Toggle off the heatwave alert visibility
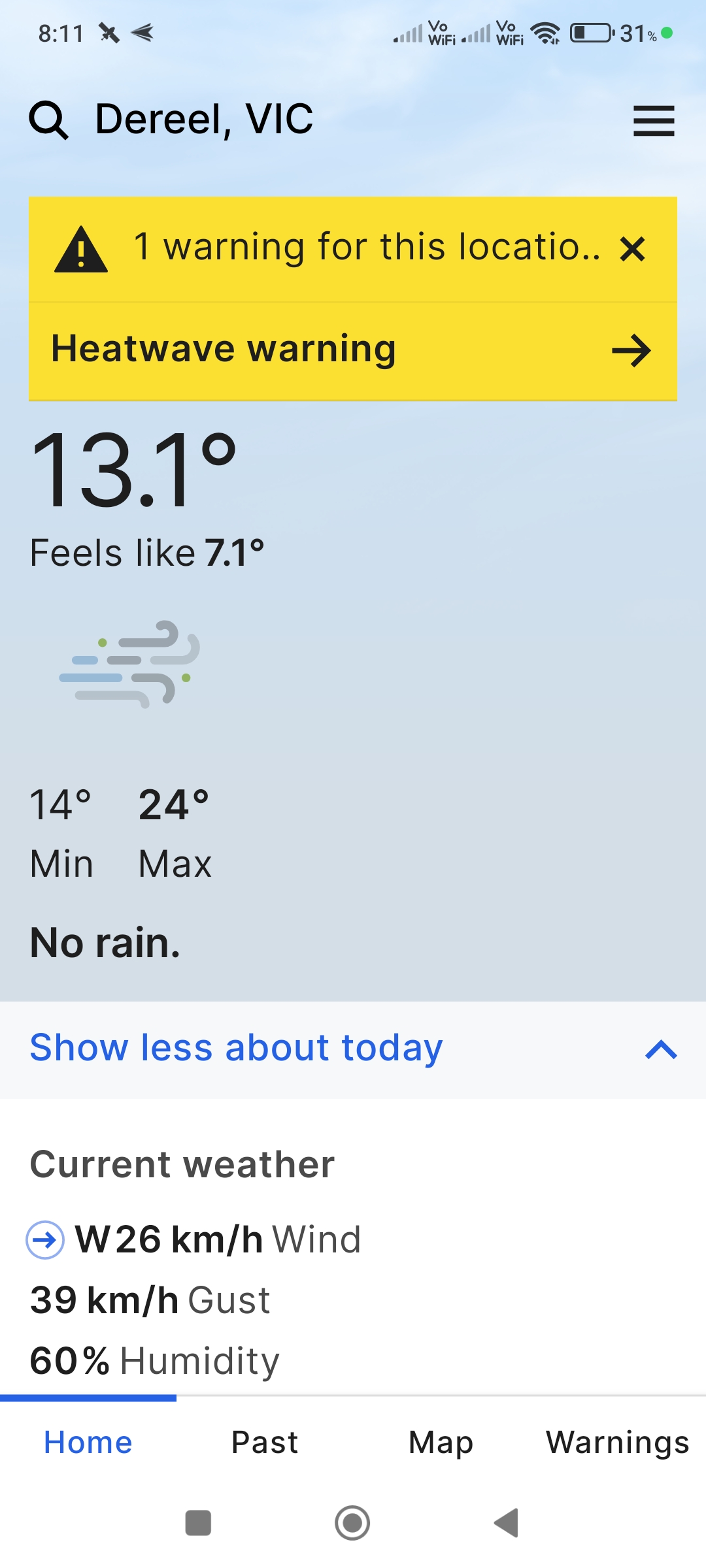This screenshot has height=1568, width=706. pos(633,250)
